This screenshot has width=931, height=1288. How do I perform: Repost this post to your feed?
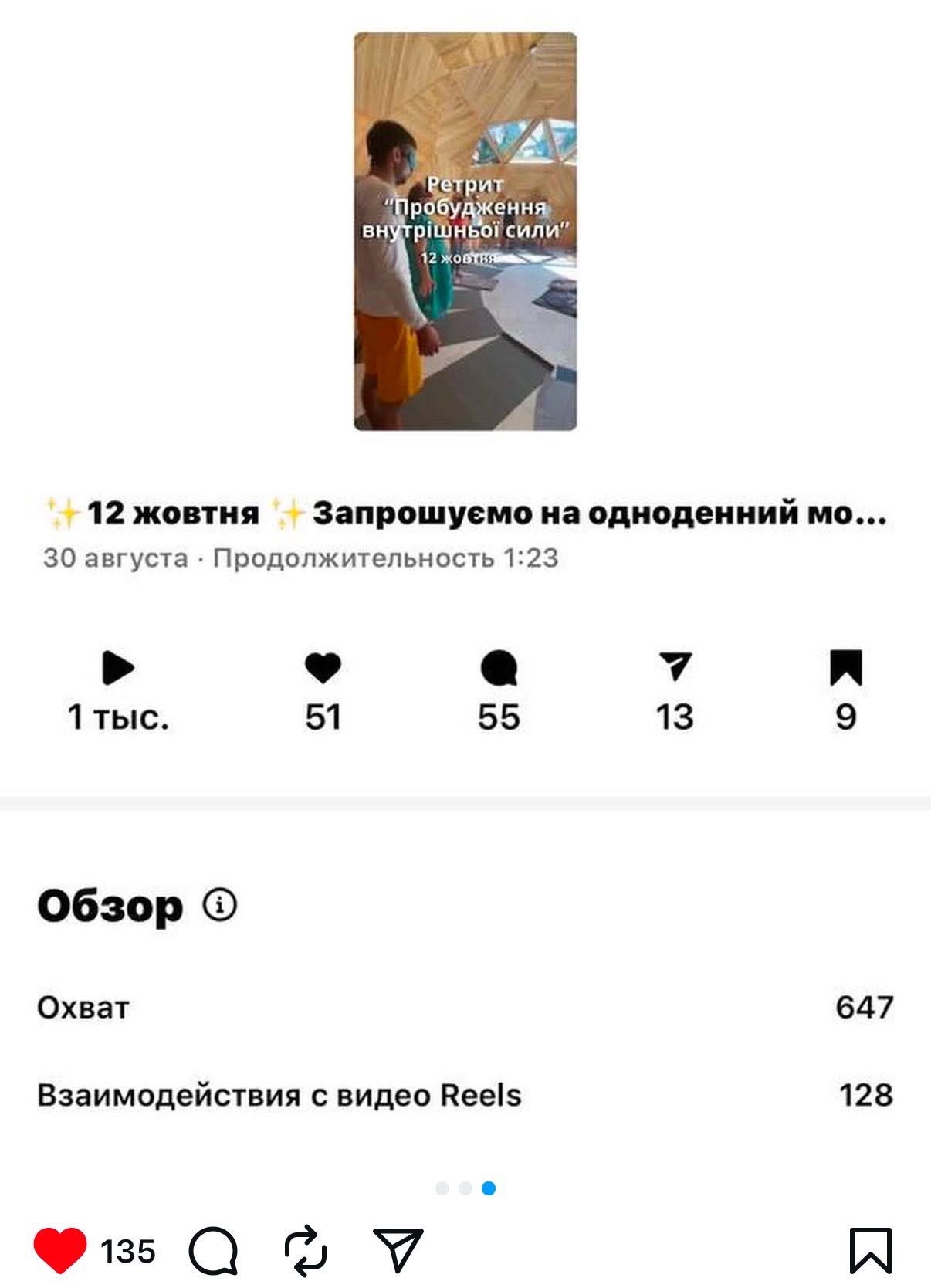click(x=306, y=1249)
